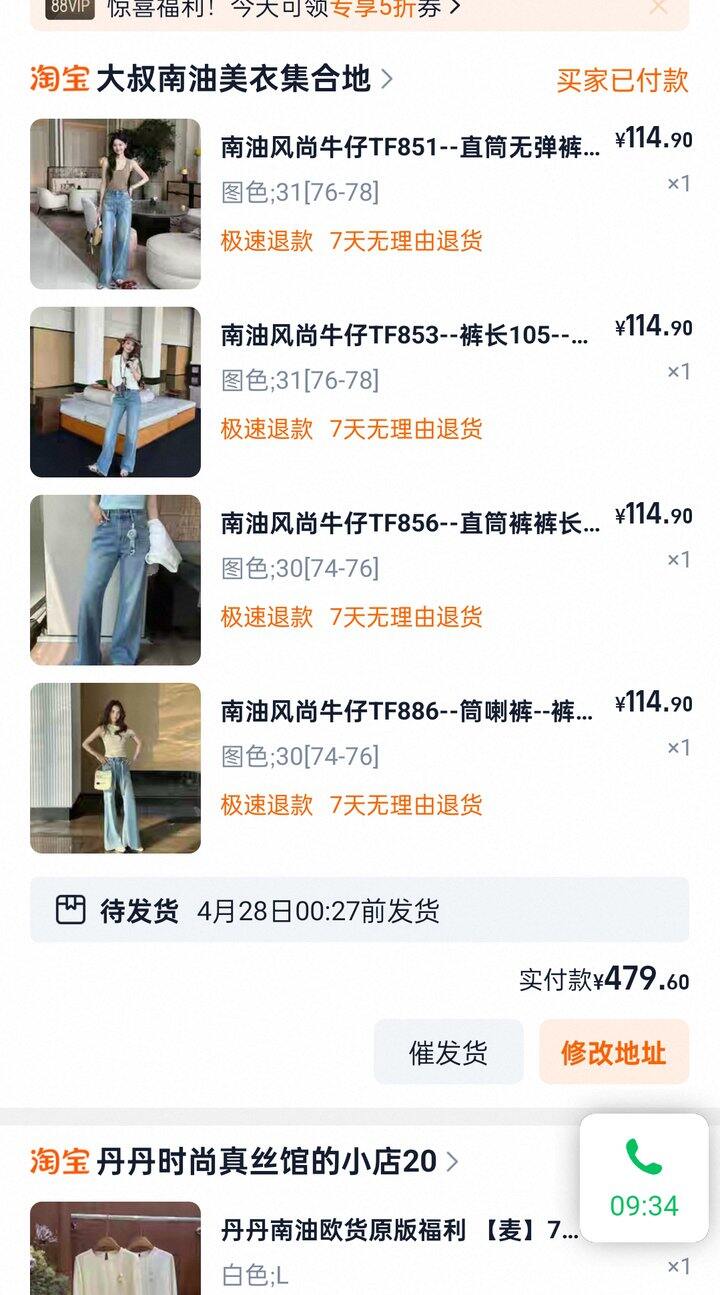Tap 极速退款 tag on item TF851
This screenshot has width=720, height=1295.
[264, 242]
